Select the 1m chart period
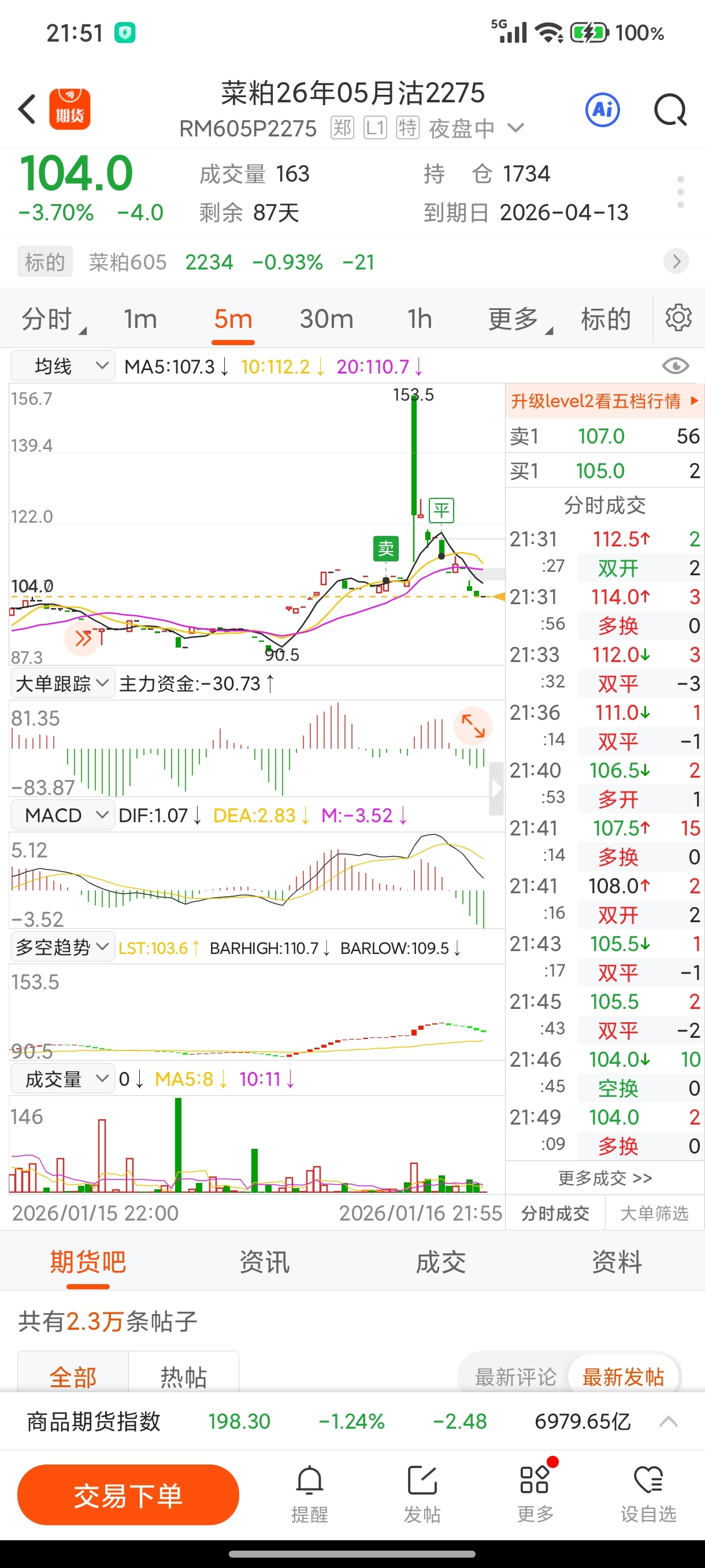Screen dimensions: 705x1568 [140, 319]
